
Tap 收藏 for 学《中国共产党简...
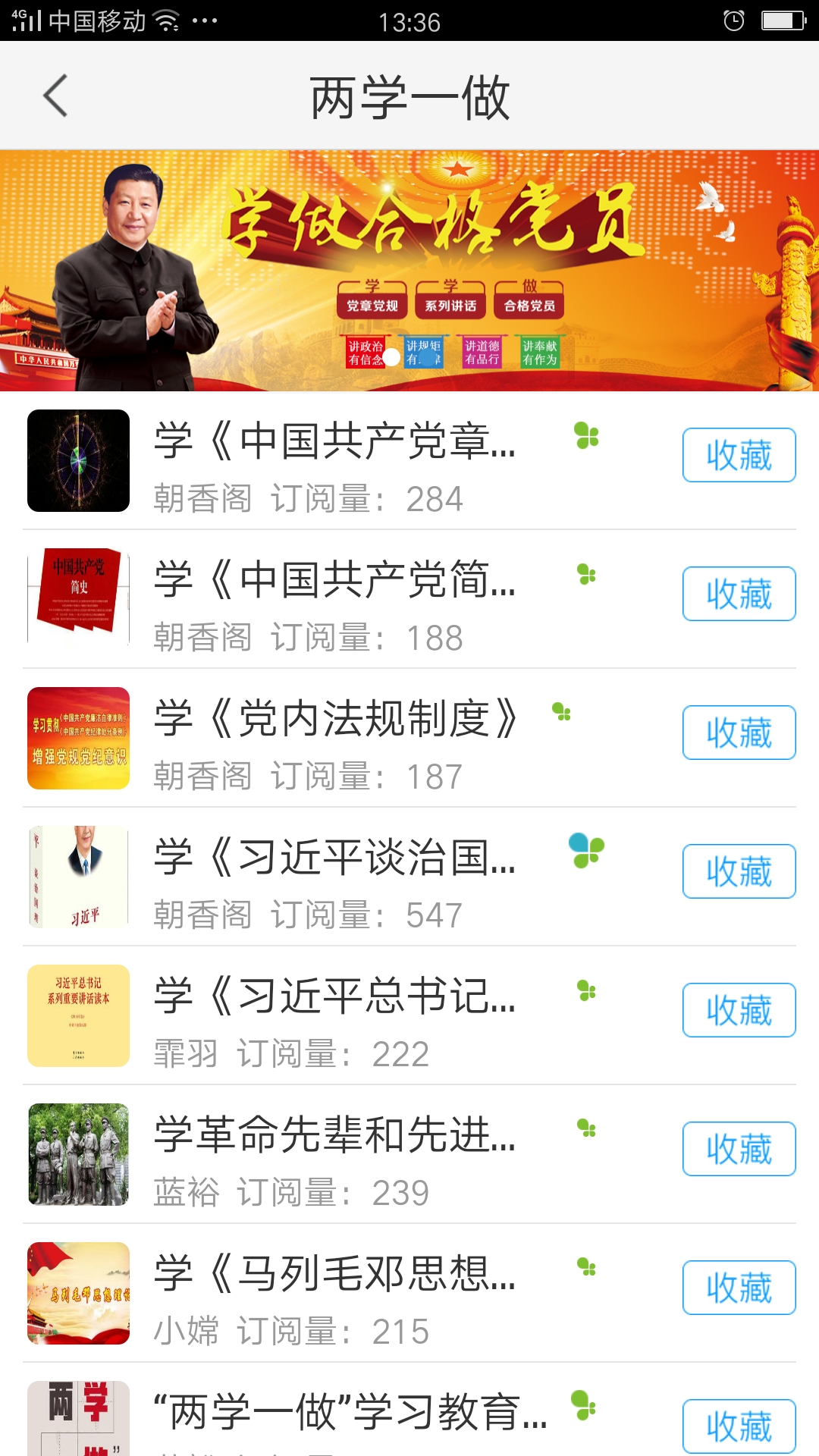(739, 594)
